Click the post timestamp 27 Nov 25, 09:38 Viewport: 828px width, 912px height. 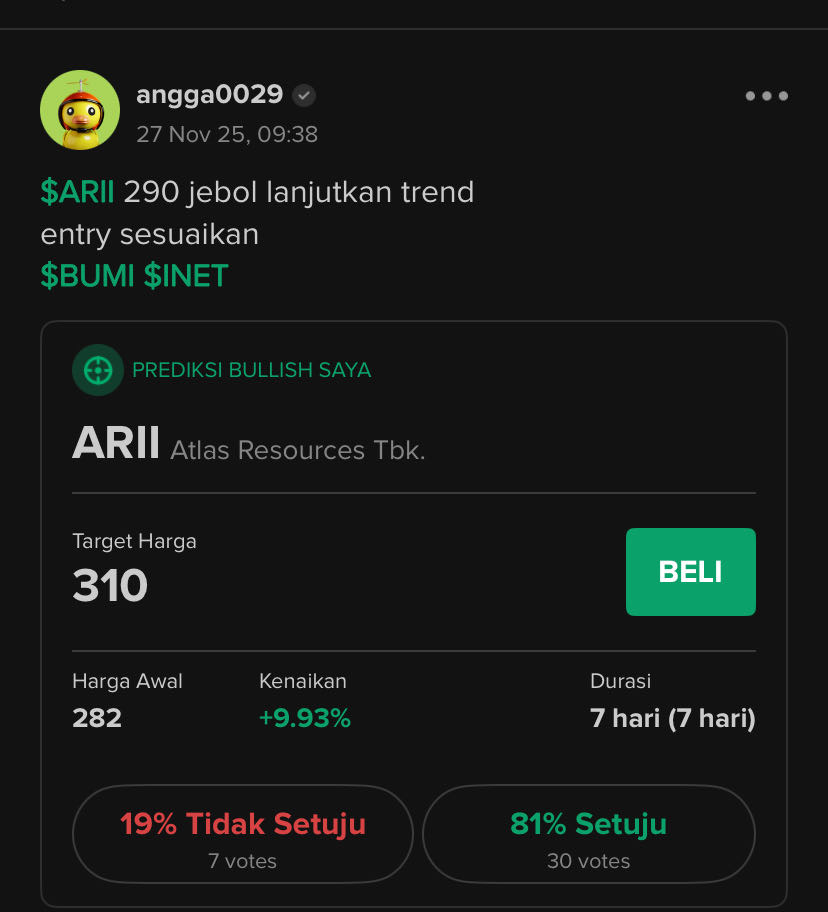click(x=226, y=134)
